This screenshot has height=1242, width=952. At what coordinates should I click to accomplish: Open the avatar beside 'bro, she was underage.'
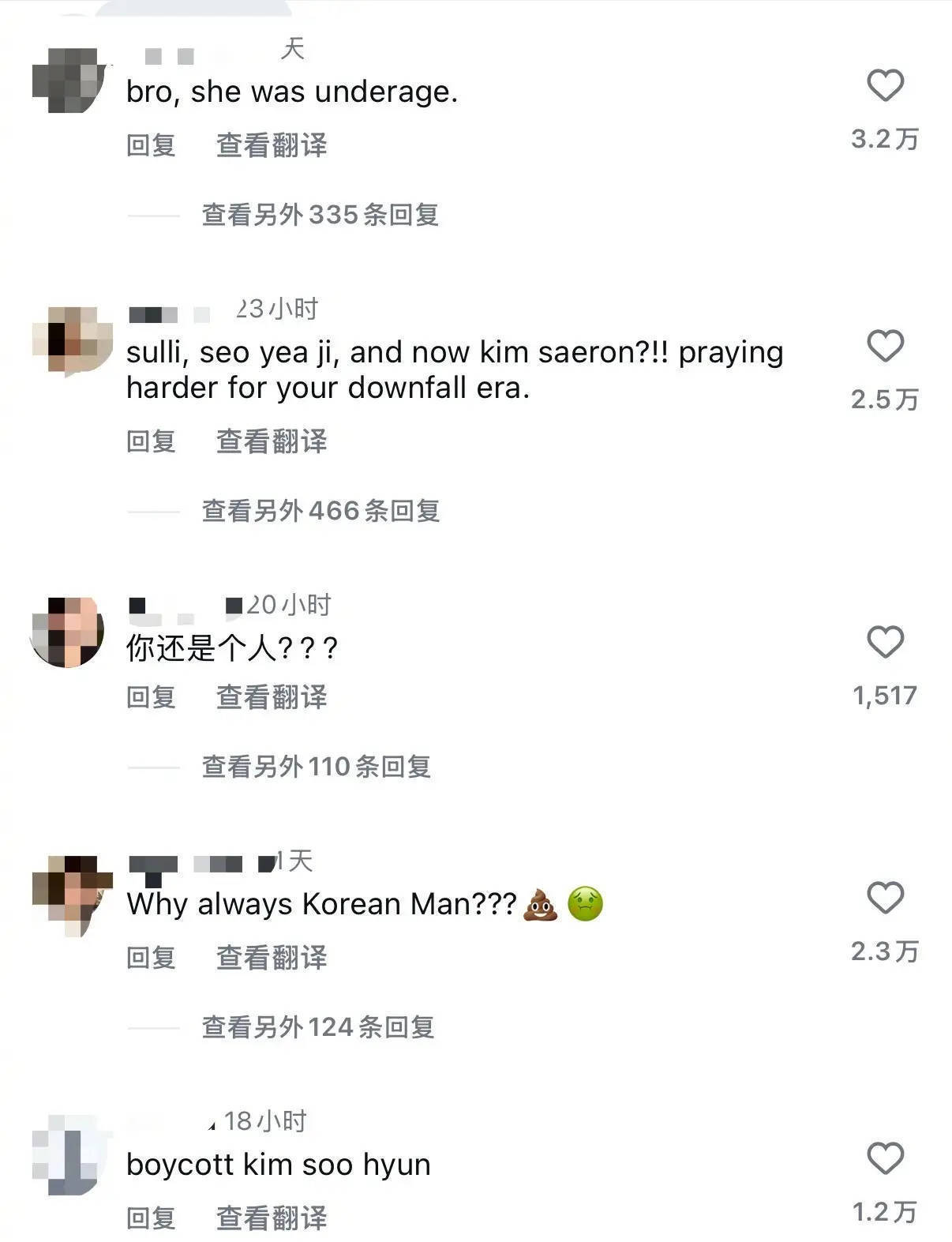click(67, 81)
